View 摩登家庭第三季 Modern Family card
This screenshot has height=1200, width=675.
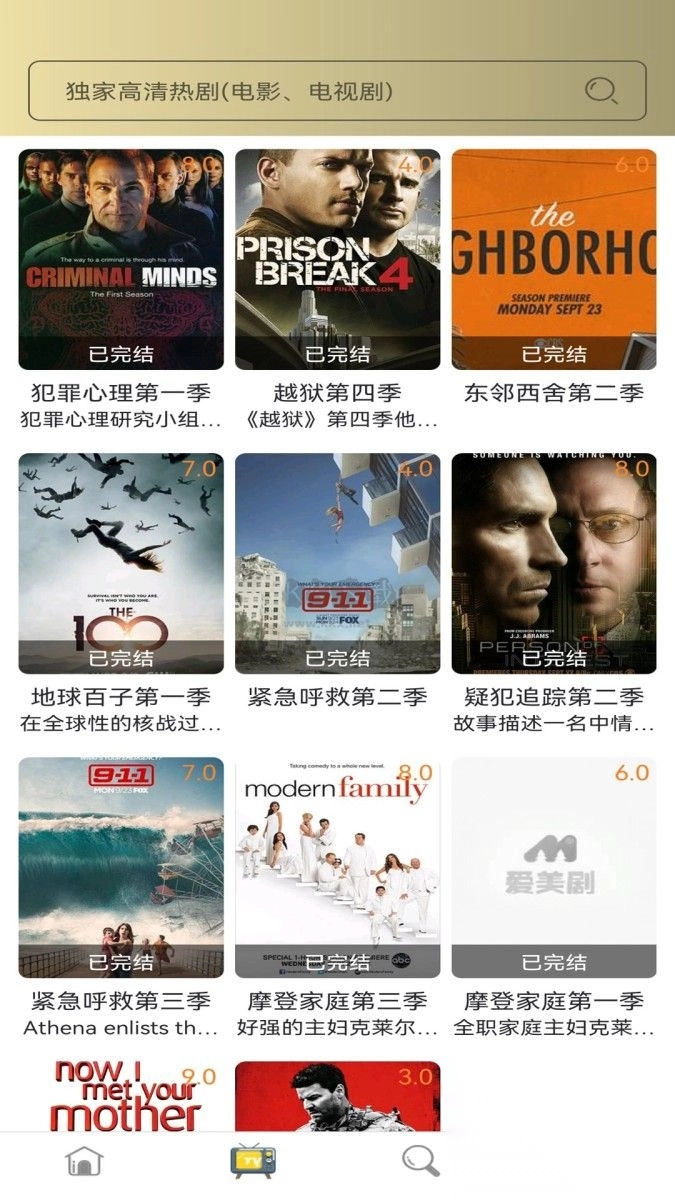point(337,868)
